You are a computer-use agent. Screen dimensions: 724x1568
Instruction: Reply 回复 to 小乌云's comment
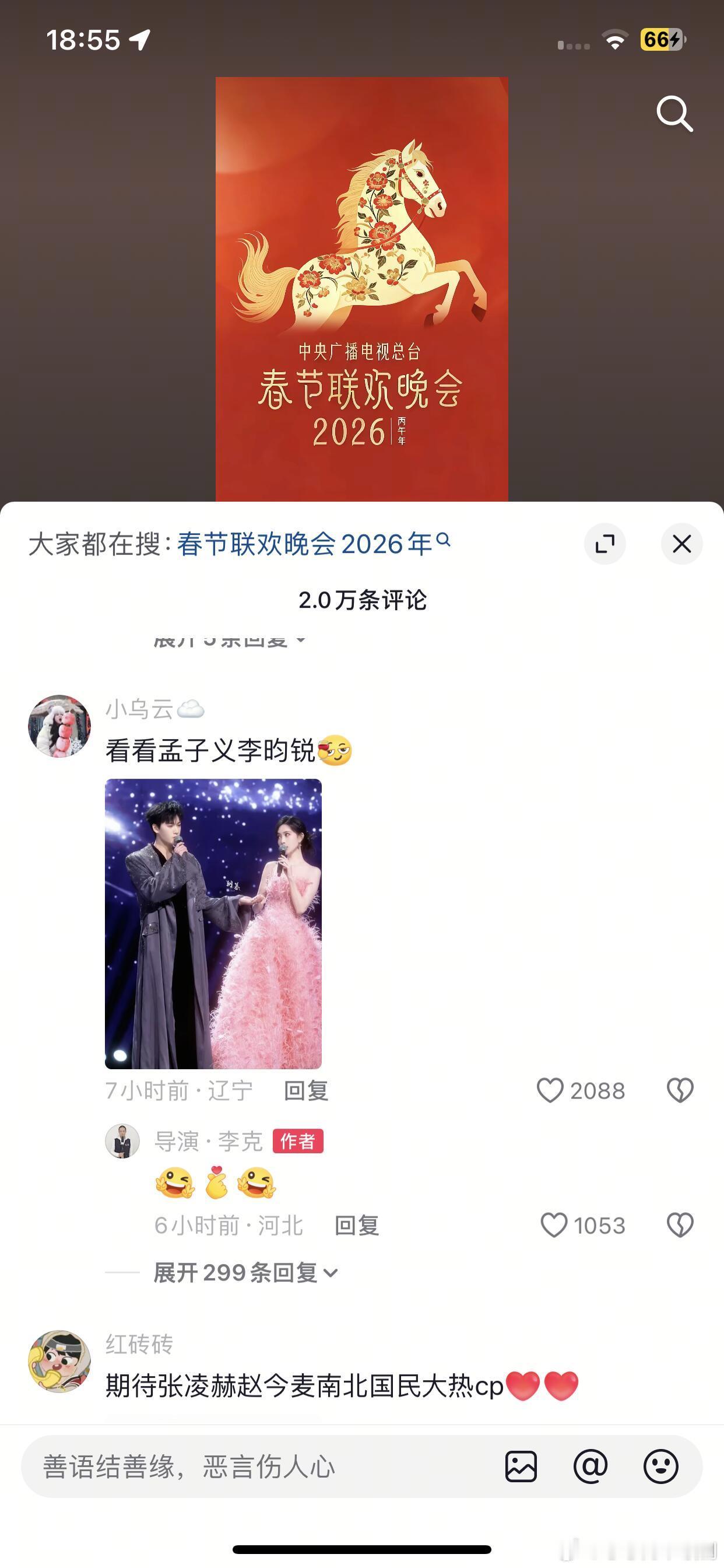(306, 1093)
